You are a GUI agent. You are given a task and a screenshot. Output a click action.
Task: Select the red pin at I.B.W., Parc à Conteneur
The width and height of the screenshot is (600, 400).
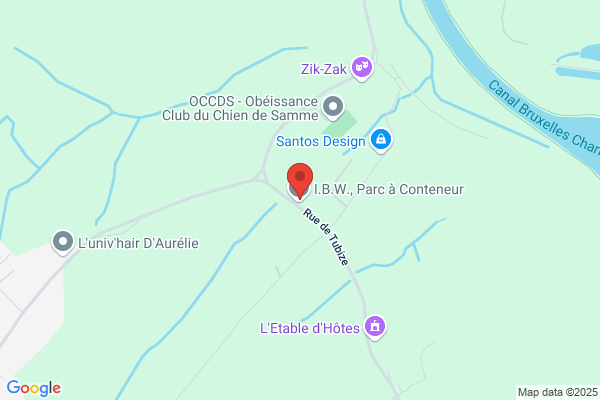pyautogui.click(x=300, y=181)
